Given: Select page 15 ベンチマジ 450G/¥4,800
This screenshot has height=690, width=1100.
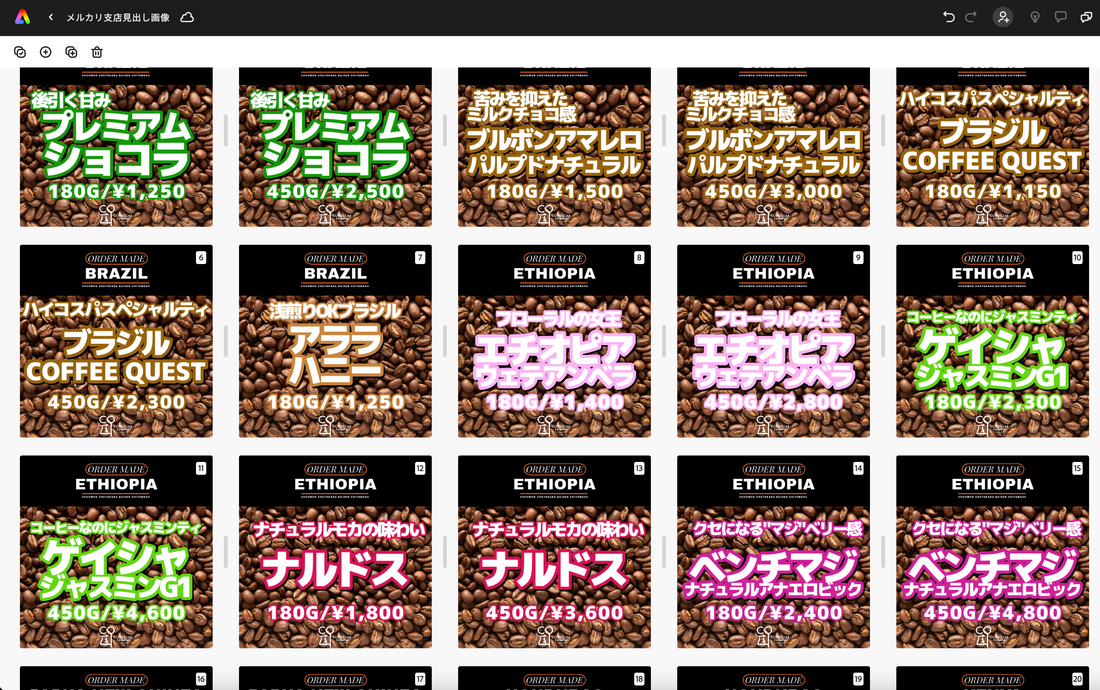Looking at the screenshot, I should point(992,552).
